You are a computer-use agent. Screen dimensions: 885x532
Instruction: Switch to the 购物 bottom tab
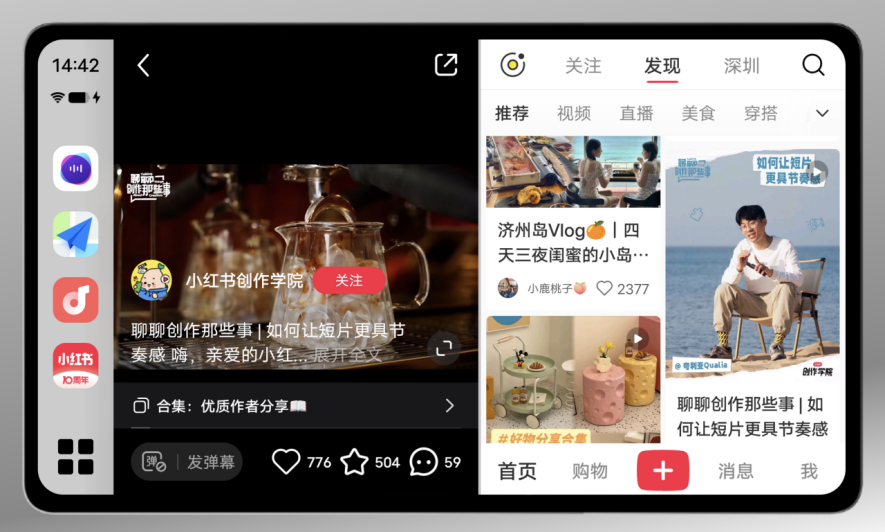point(590,471)
